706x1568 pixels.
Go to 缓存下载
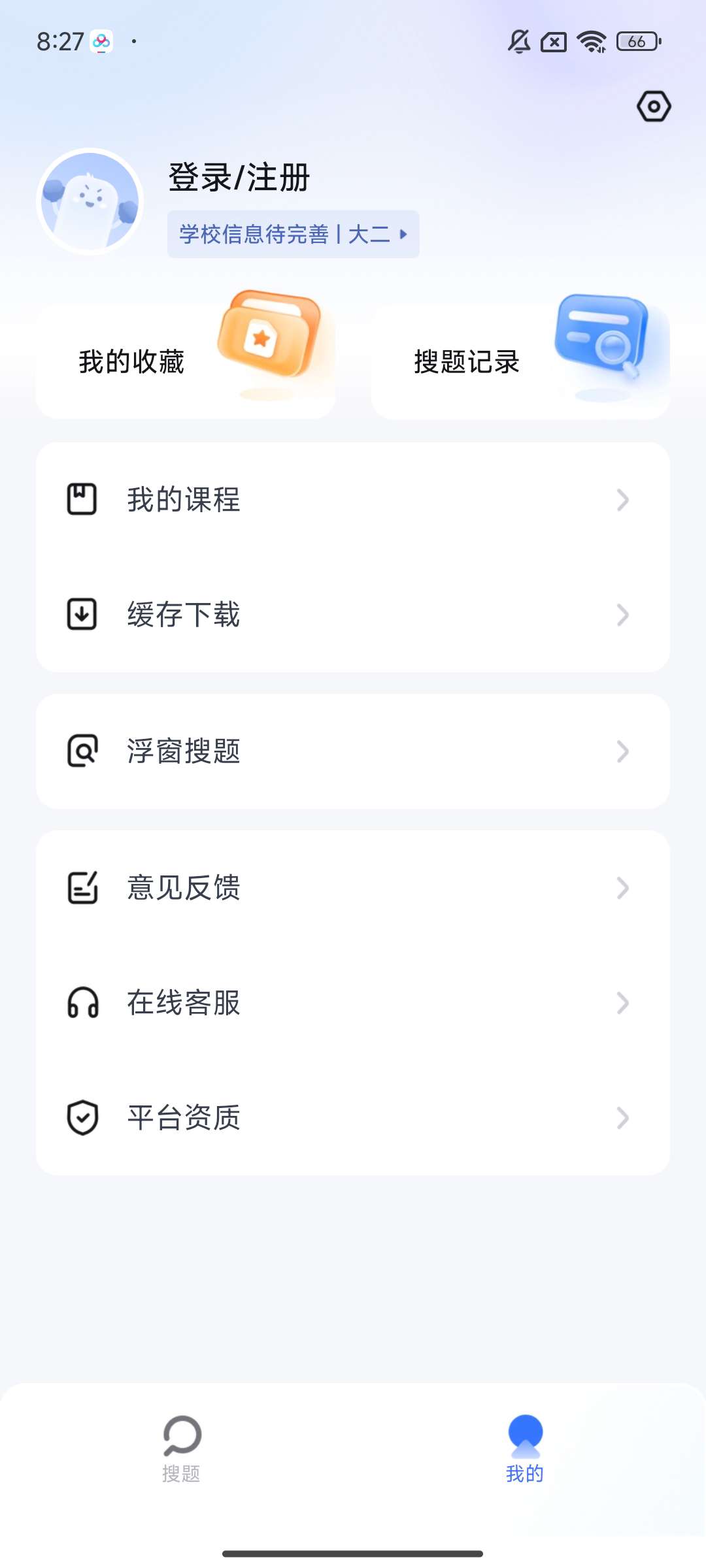tap(353, 615)
